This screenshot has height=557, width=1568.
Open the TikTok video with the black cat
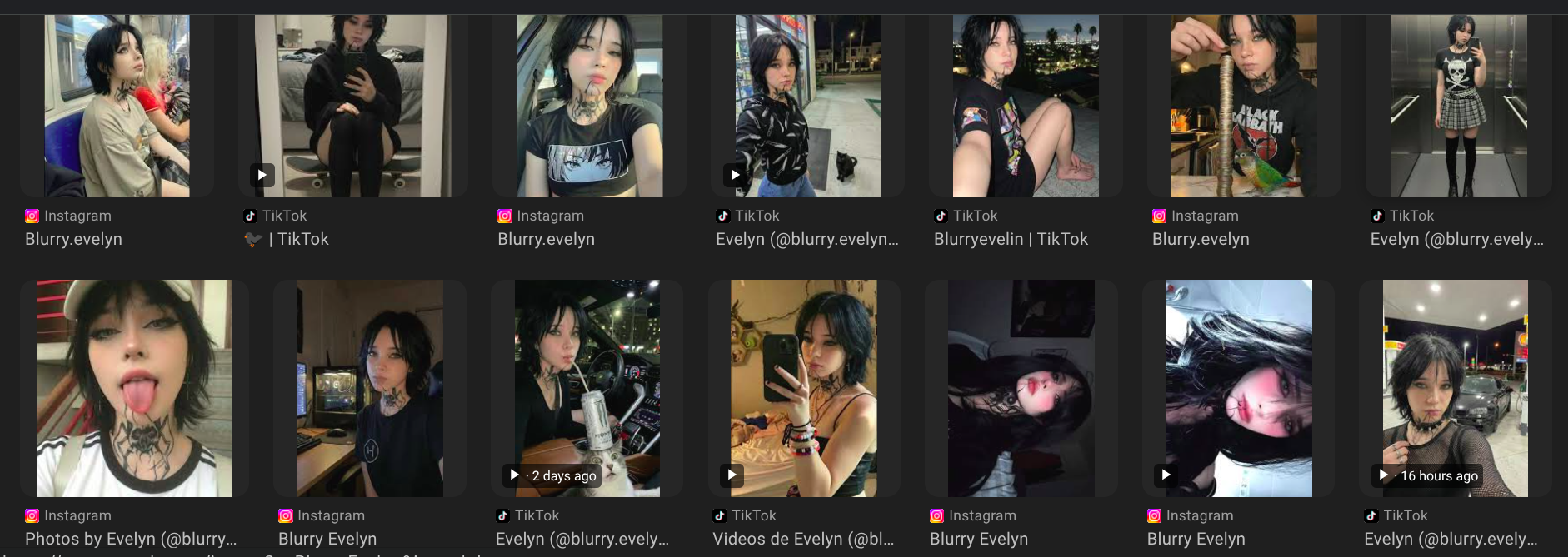point(807,106)
